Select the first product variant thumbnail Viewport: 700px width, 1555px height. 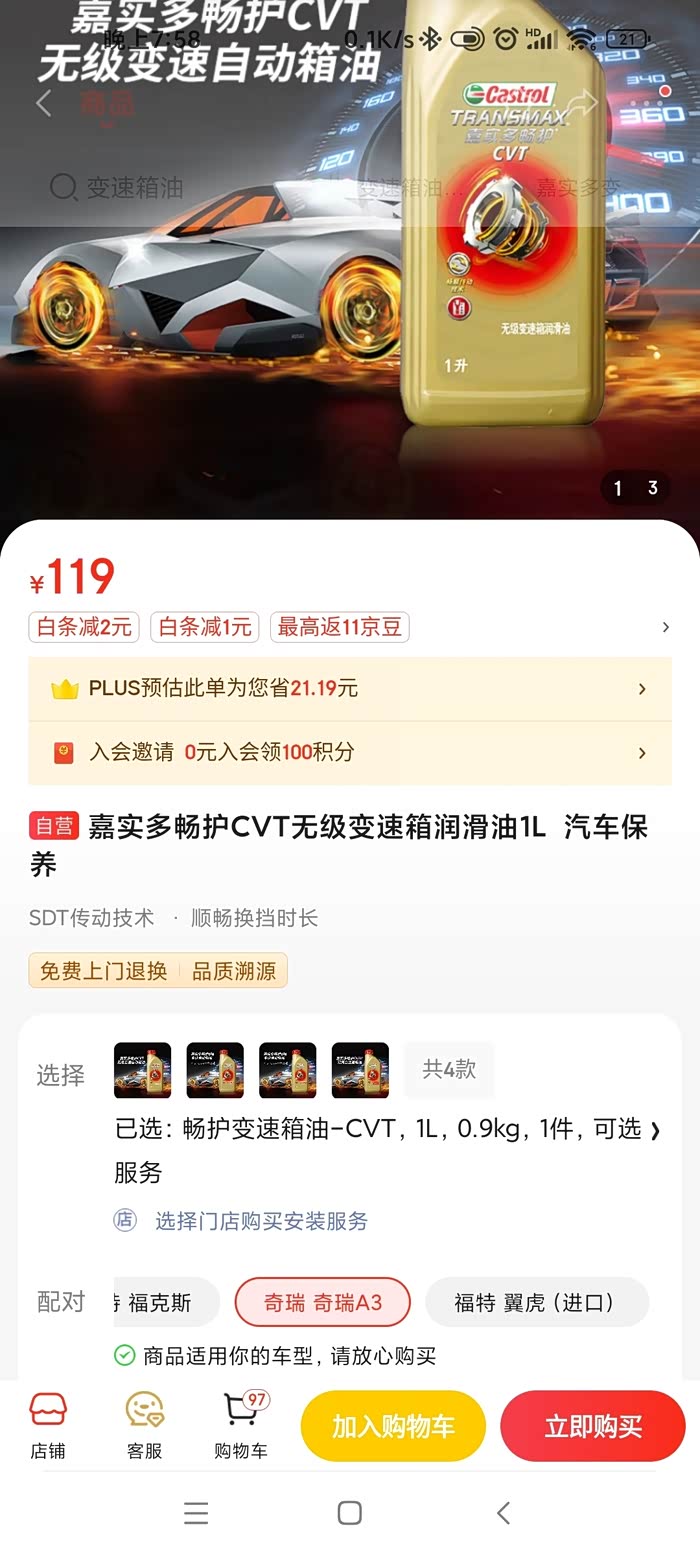click(x=143, y=1070)
